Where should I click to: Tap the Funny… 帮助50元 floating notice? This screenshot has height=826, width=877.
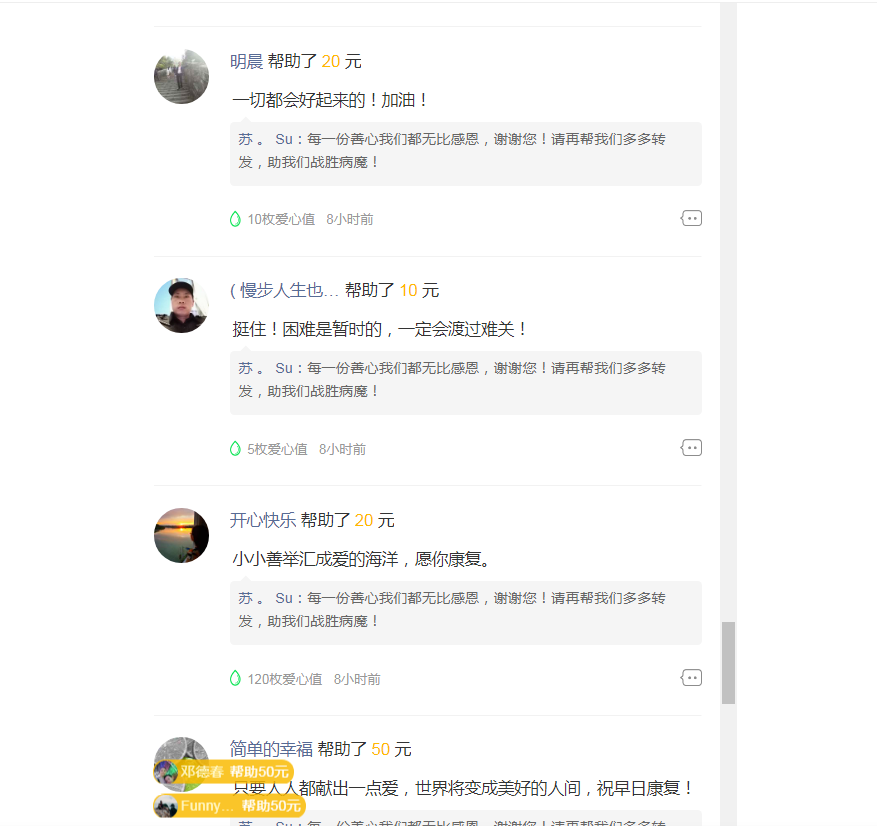[230, 806]
